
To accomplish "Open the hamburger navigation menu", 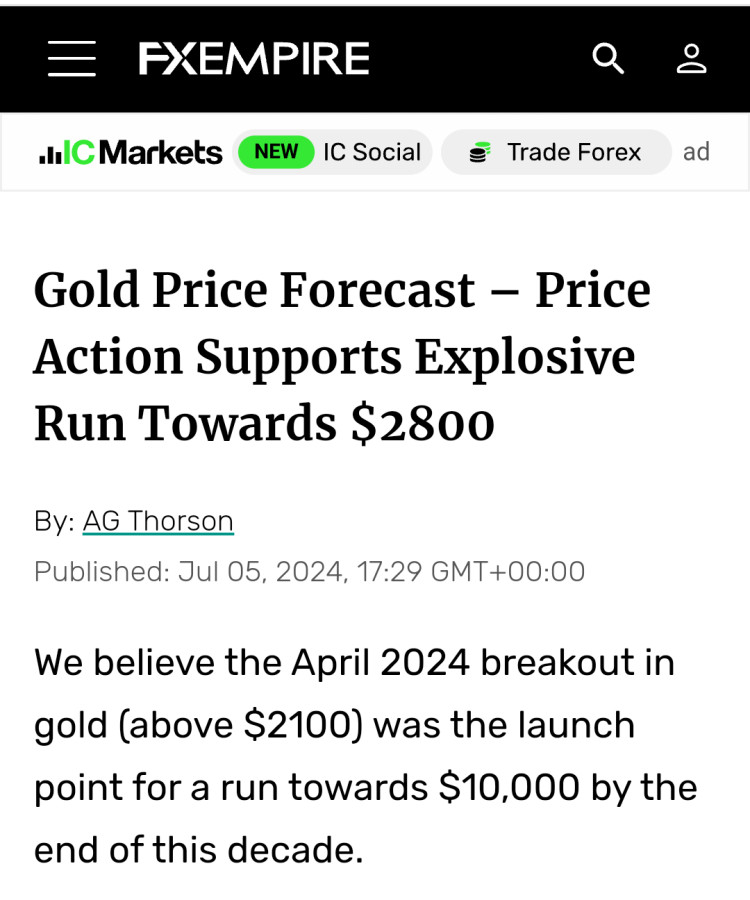I will 72,59.
